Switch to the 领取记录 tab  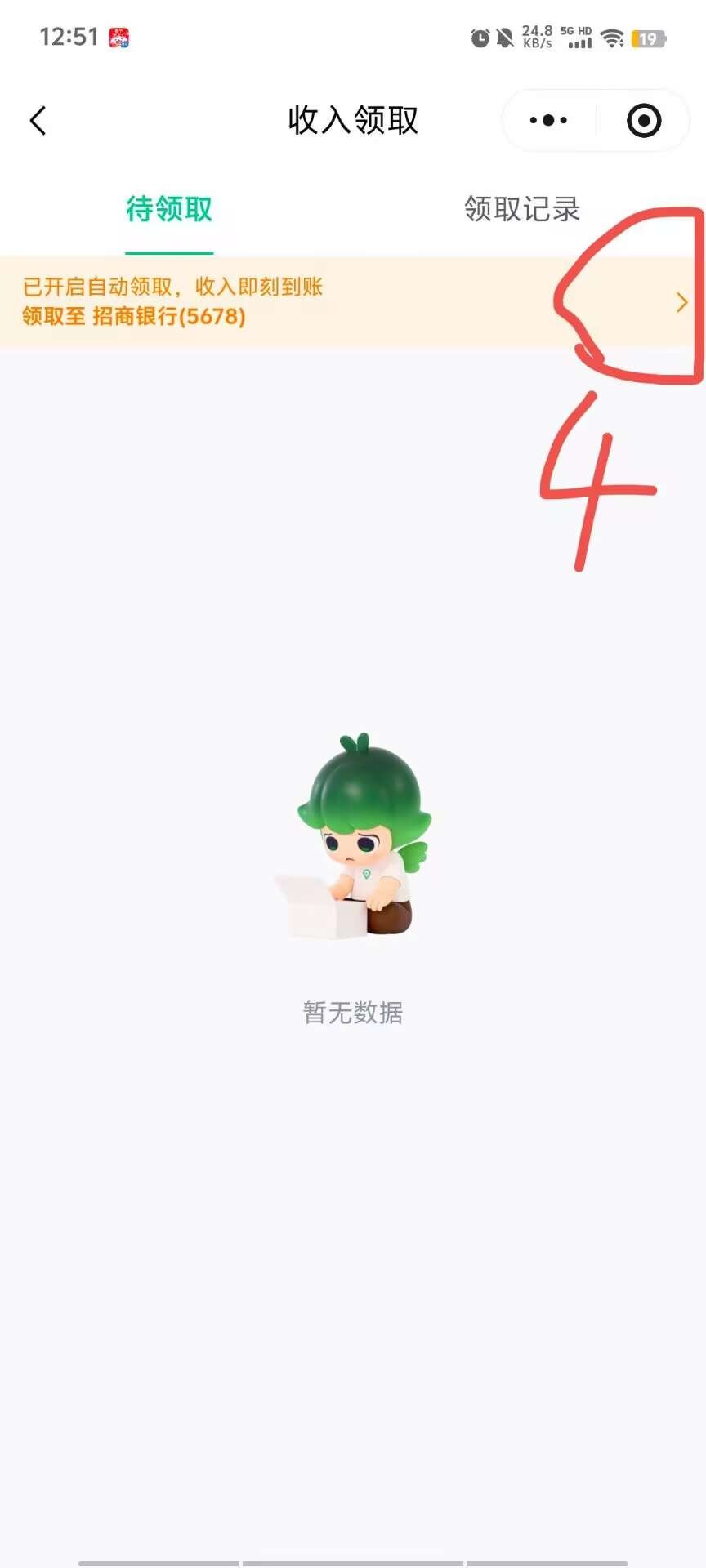tap(521, 209)
